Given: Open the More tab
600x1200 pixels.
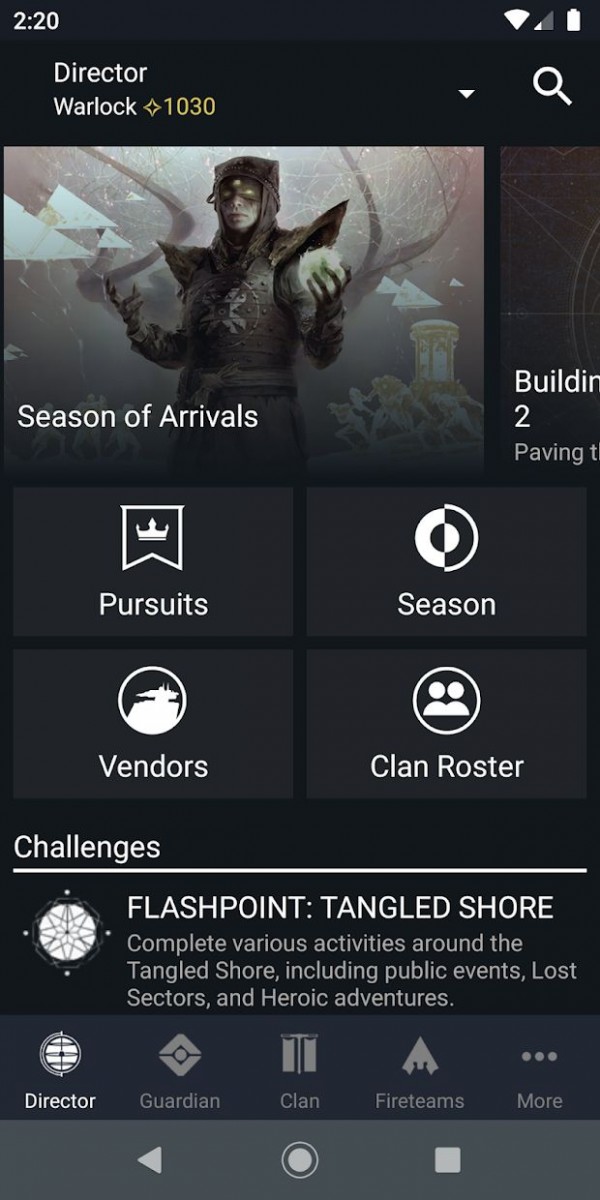Looking at the screenshot, I should coord(539,1072).
